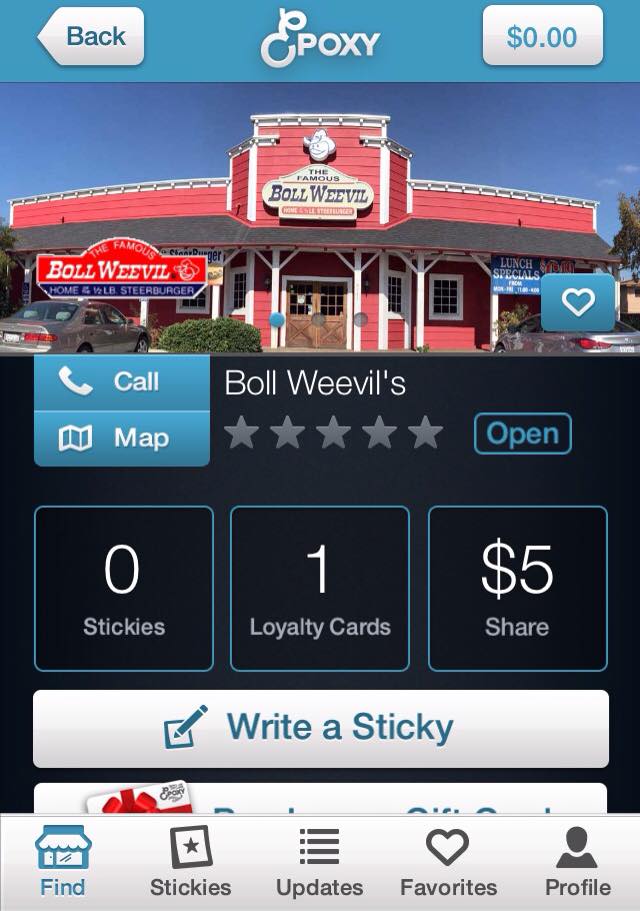
Task: Open the Map for Boll Weevil's
Action: point(122,438)
